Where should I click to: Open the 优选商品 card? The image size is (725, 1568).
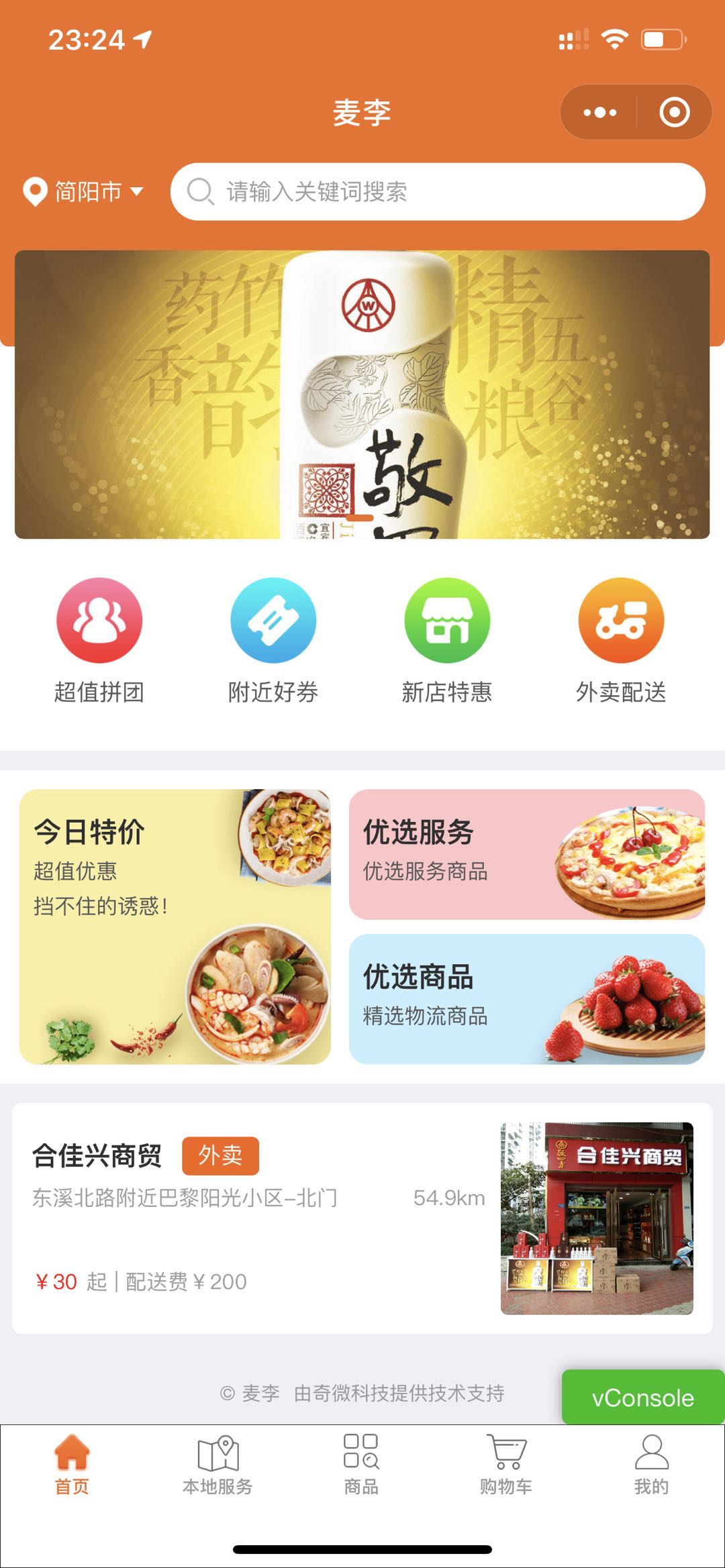pyautogui.click(x=527, y=999)
